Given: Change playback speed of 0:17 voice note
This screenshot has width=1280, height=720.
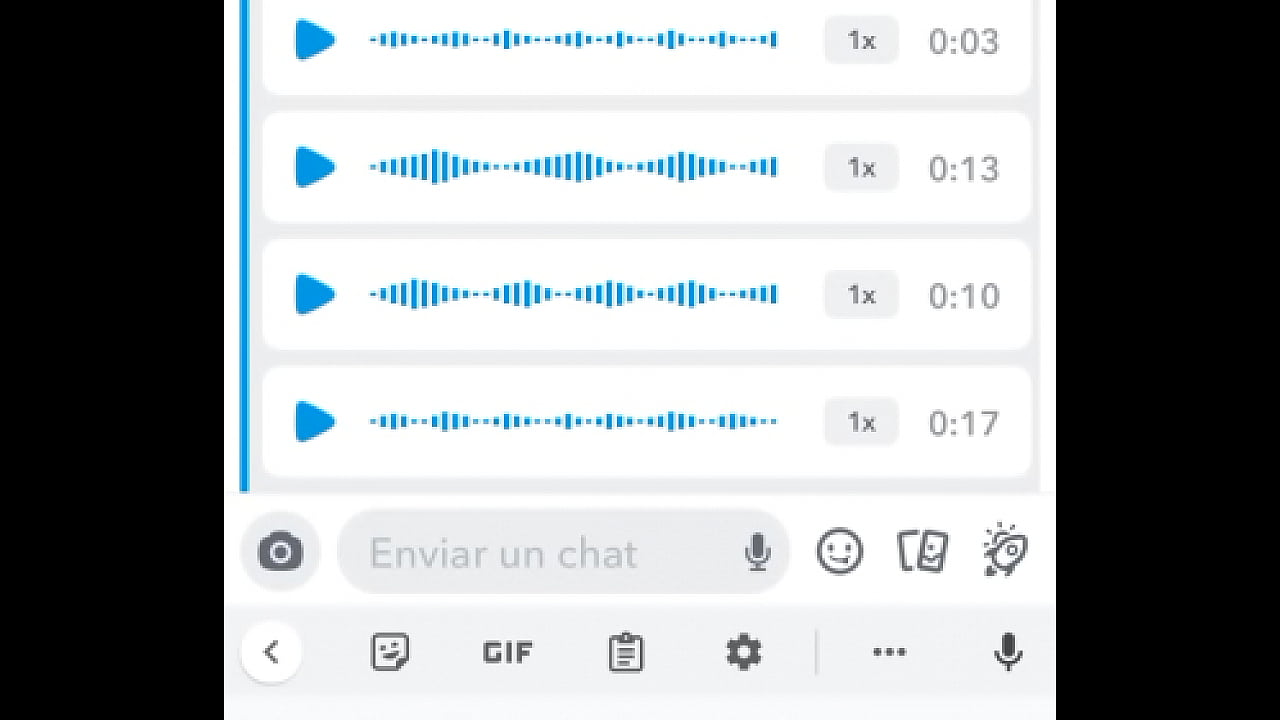Looking at the screenshot, I should click(x=861, y=421).
